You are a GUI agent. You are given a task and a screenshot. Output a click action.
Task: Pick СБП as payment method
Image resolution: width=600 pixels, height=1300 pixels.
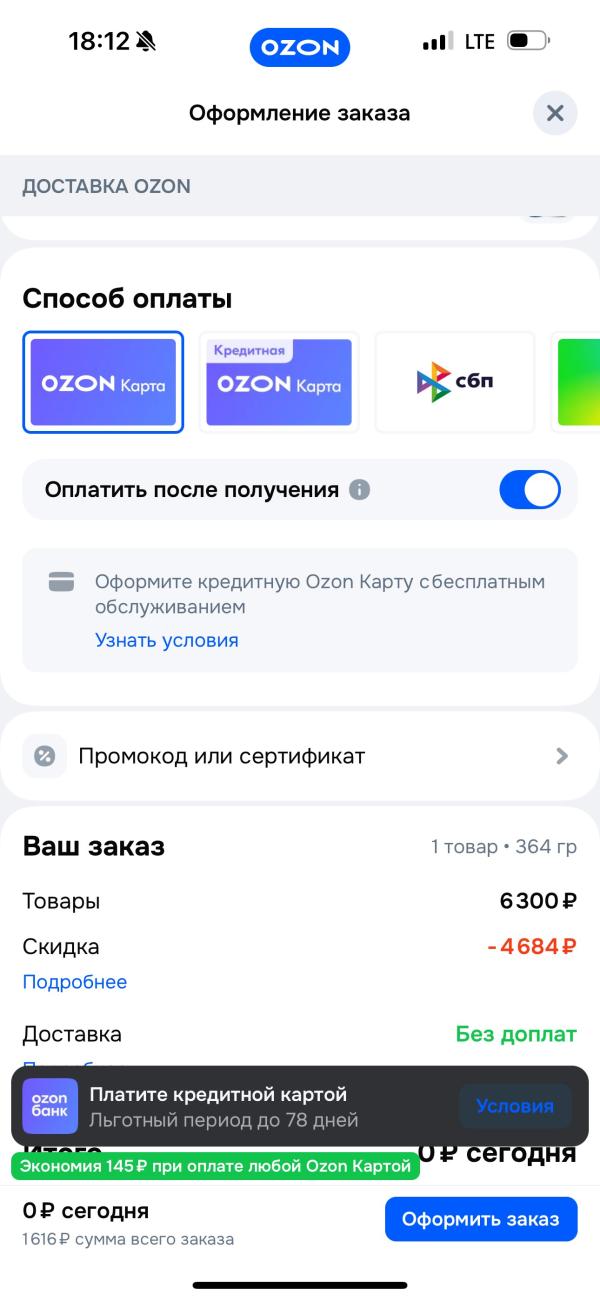click(455, 382)
